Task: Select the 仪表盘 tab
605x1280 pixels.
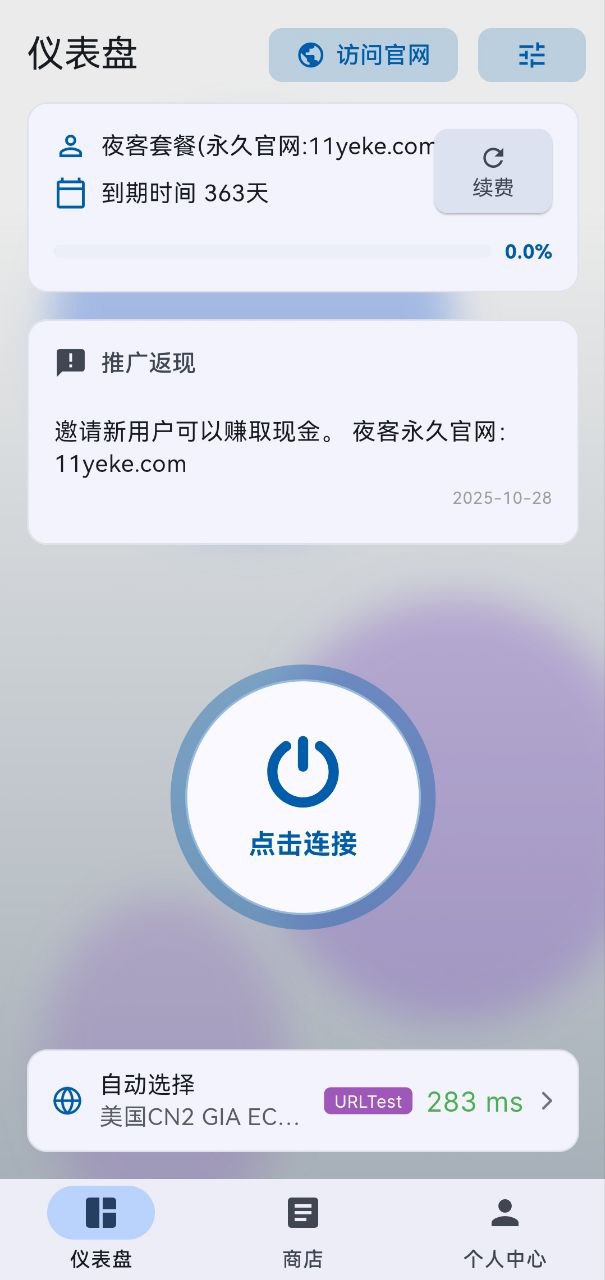Action: coord(101,1230)
